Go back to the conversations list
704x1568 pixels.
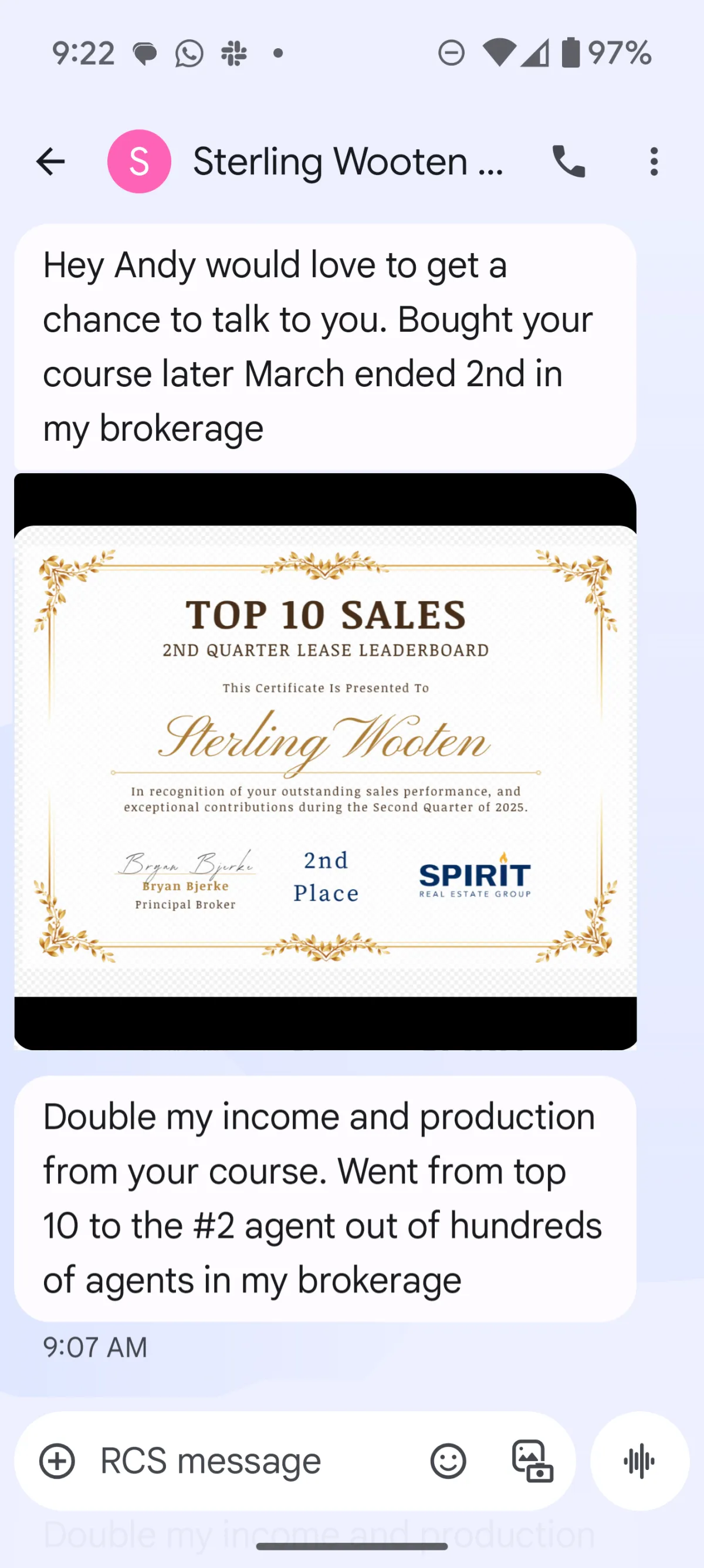click(50, 161)
